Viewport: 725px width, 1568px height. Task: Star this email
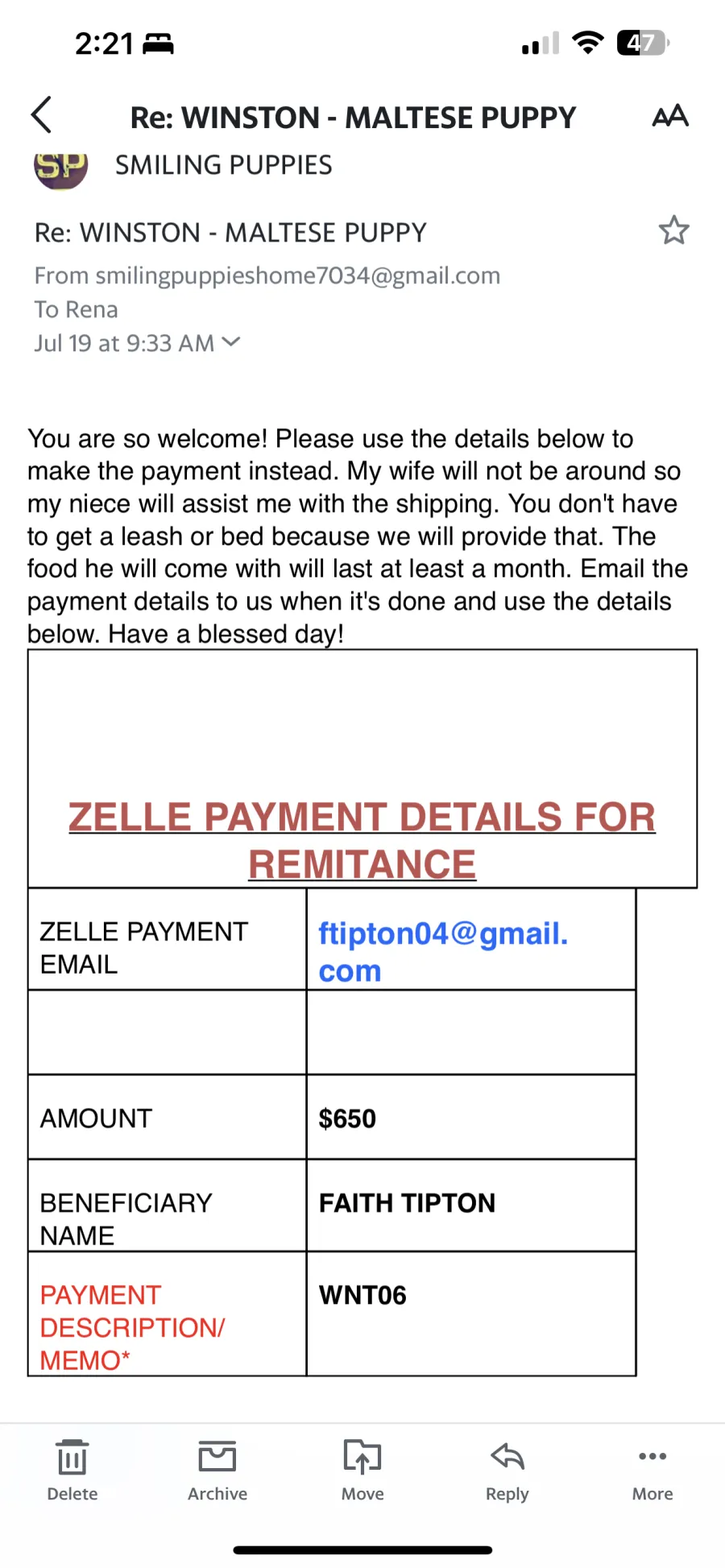coord(674,230)
